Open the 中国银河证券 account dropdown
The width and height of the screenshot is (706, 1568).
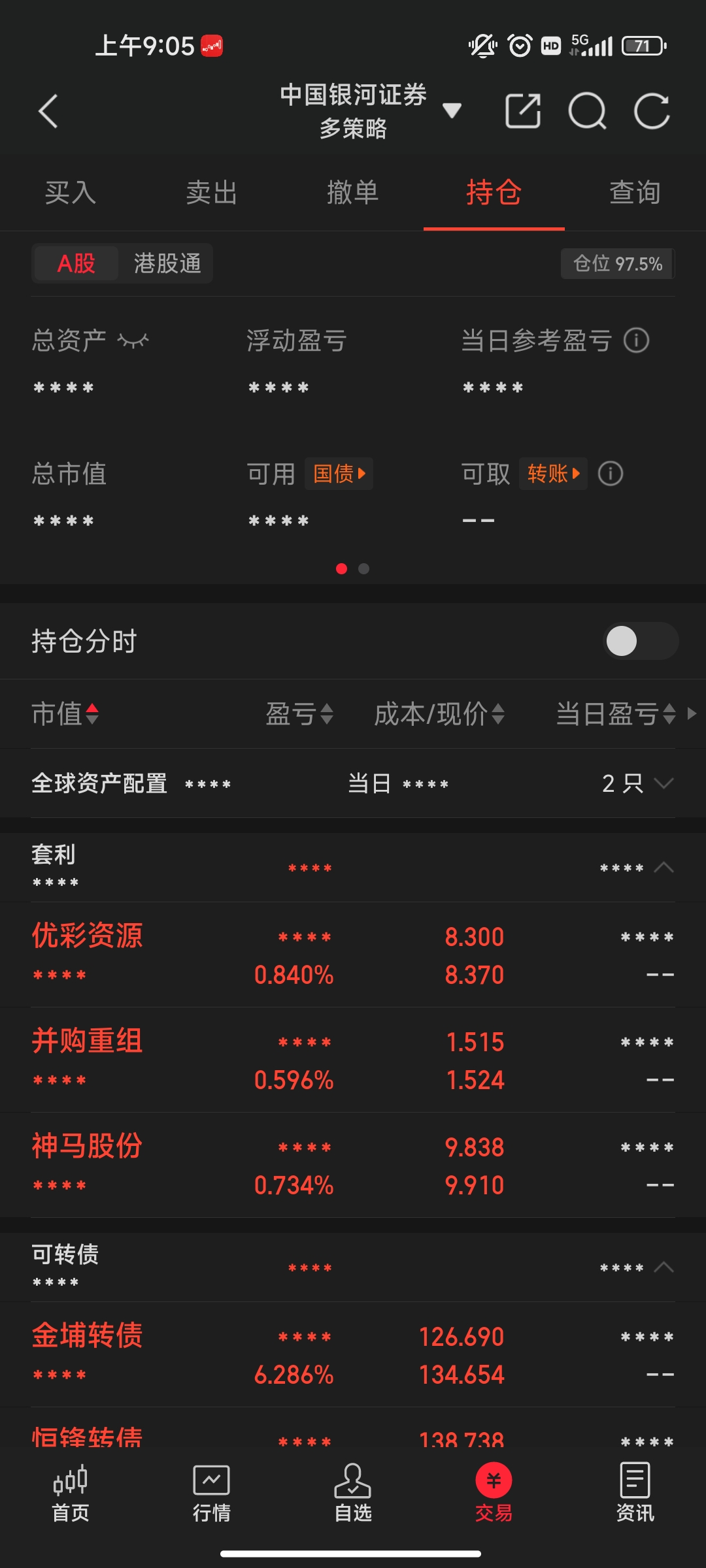click(451, 110)
